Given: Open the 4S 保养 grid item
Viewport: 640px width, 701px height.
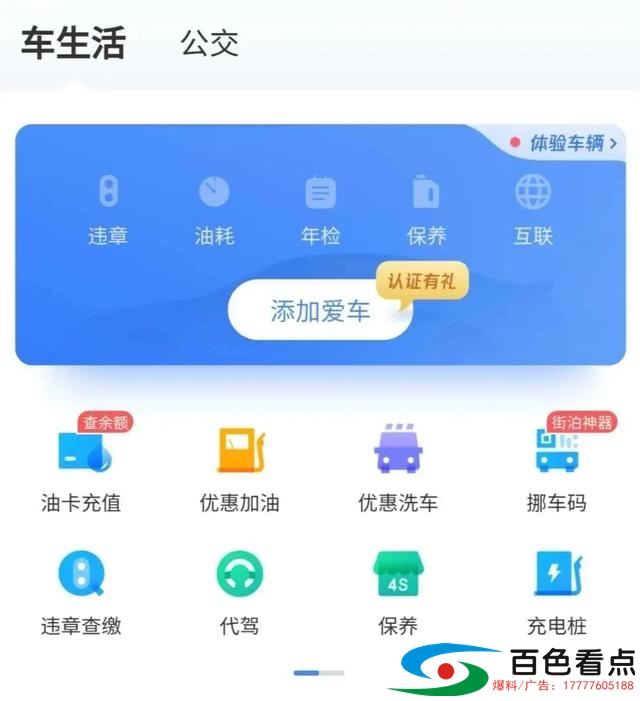Looking at the screenshot, I should click(x=398, y=592).
